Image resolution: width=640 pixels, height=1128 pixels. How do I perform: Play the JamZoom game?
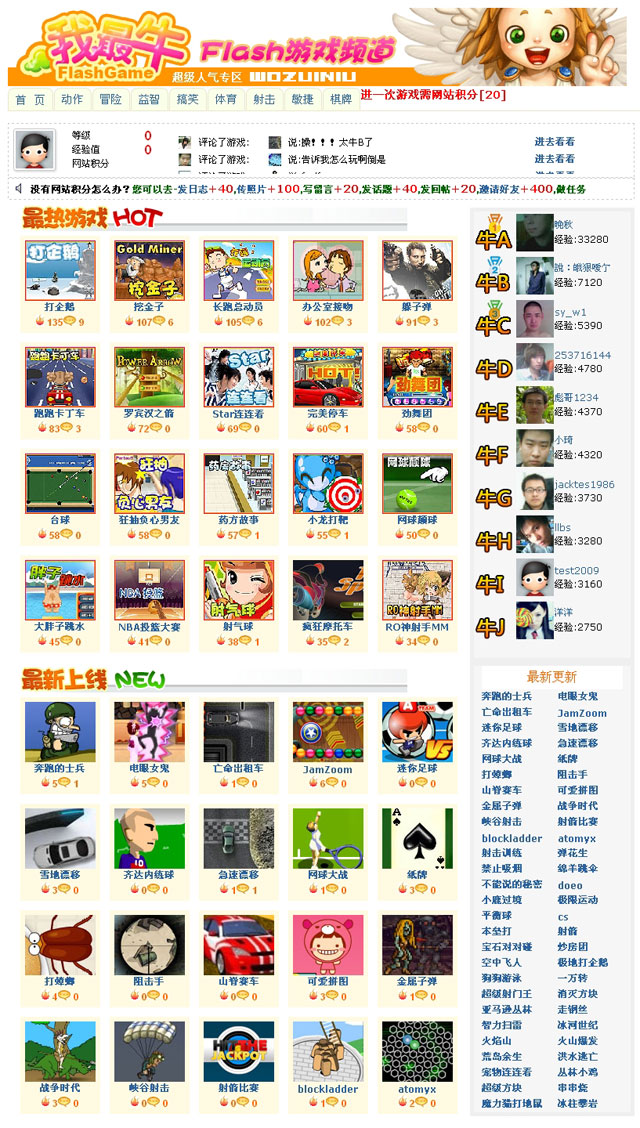pyautogui.click(x=328, y=732)
